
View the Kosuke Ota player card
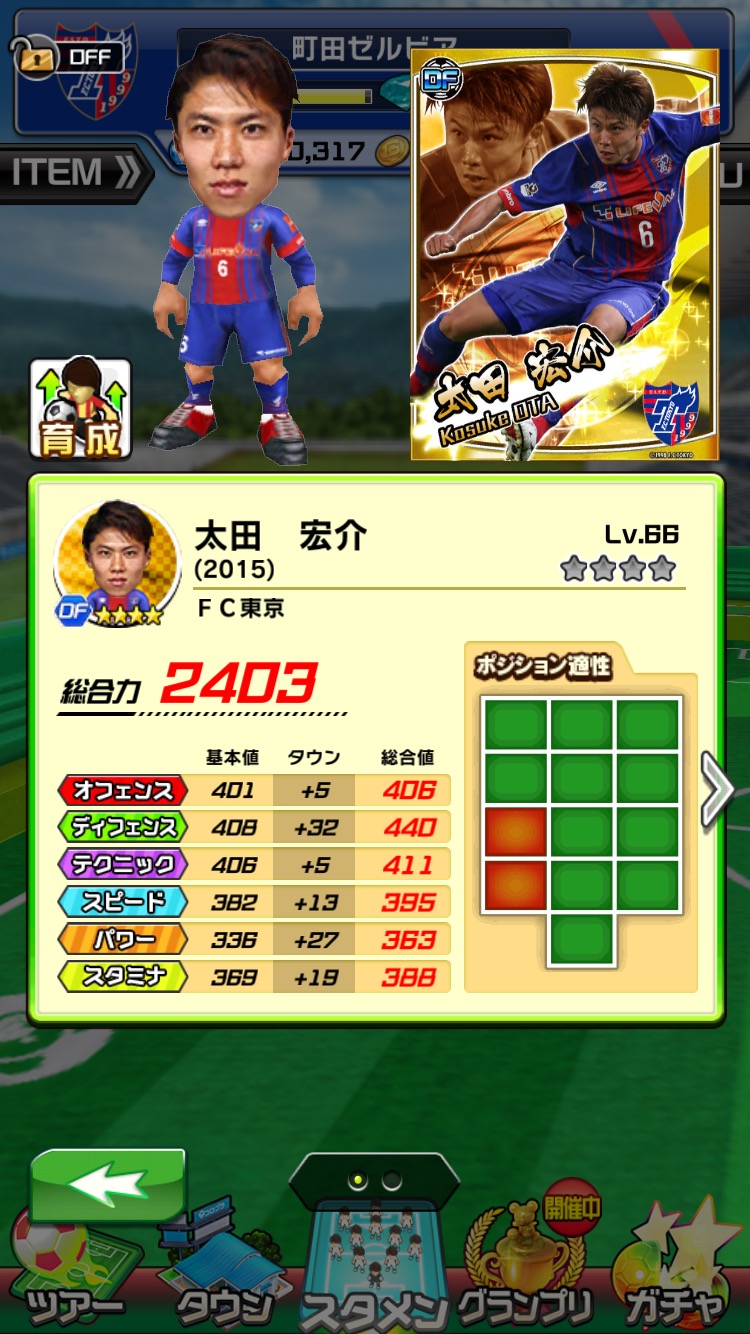pos(564,255)
